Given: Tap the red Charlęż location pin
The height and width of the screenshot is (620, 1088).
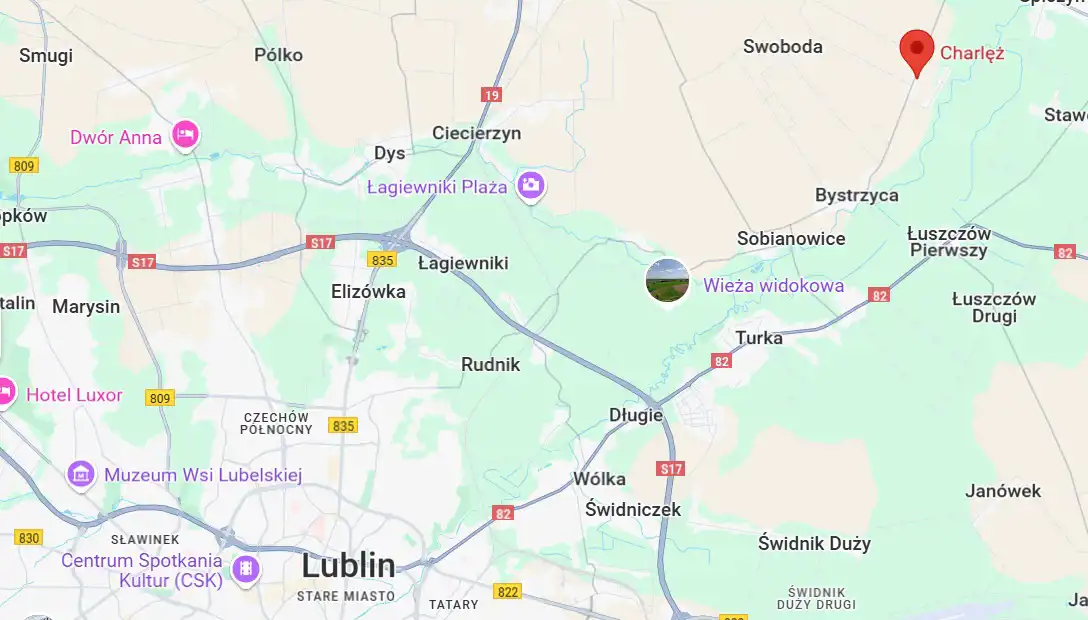Looking at the screenshot, I should (917, 49).
